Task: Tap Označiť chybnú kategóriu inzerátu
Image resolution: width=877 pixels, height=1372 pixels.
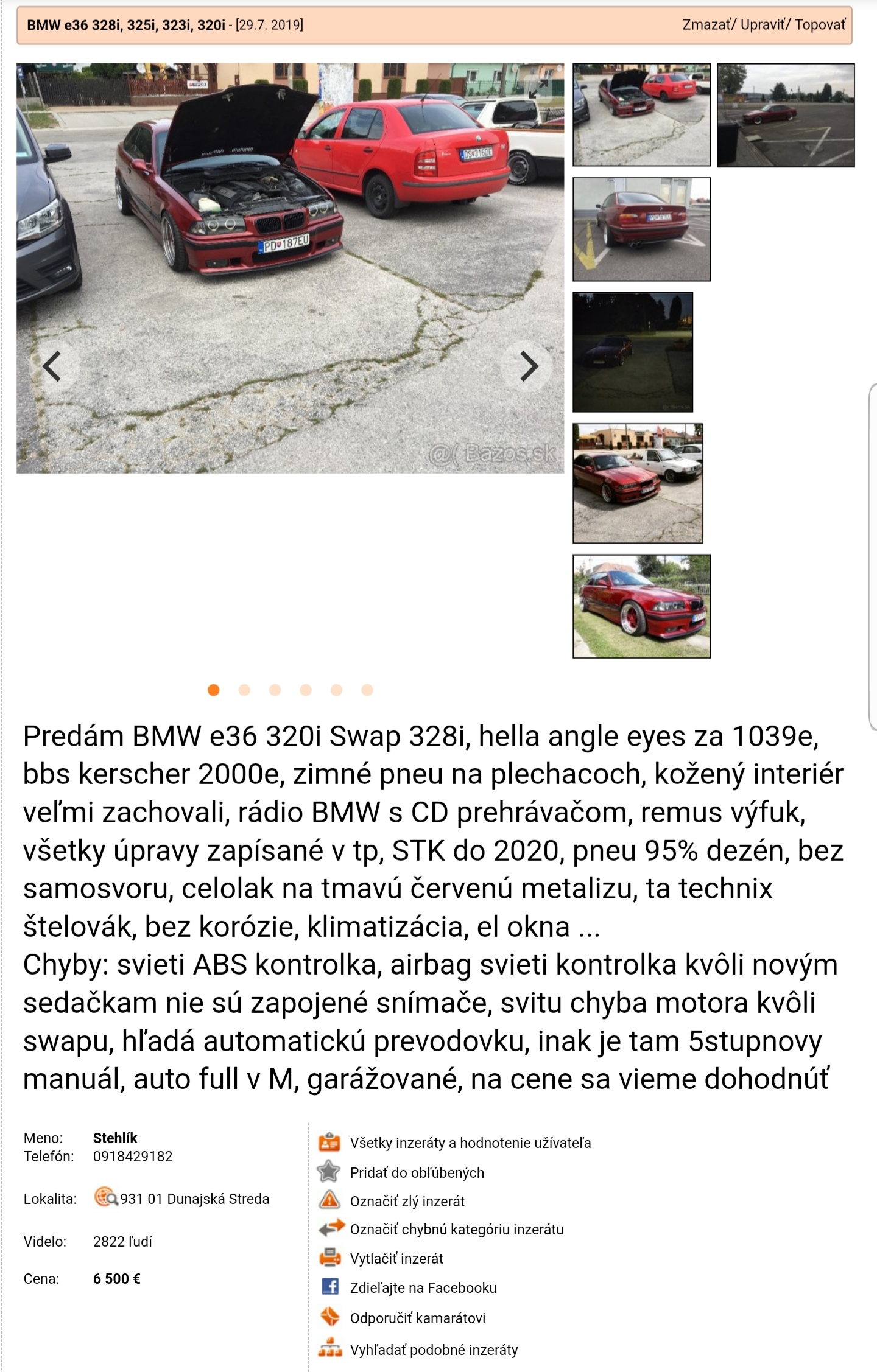Action: [x=456, y=1229]
